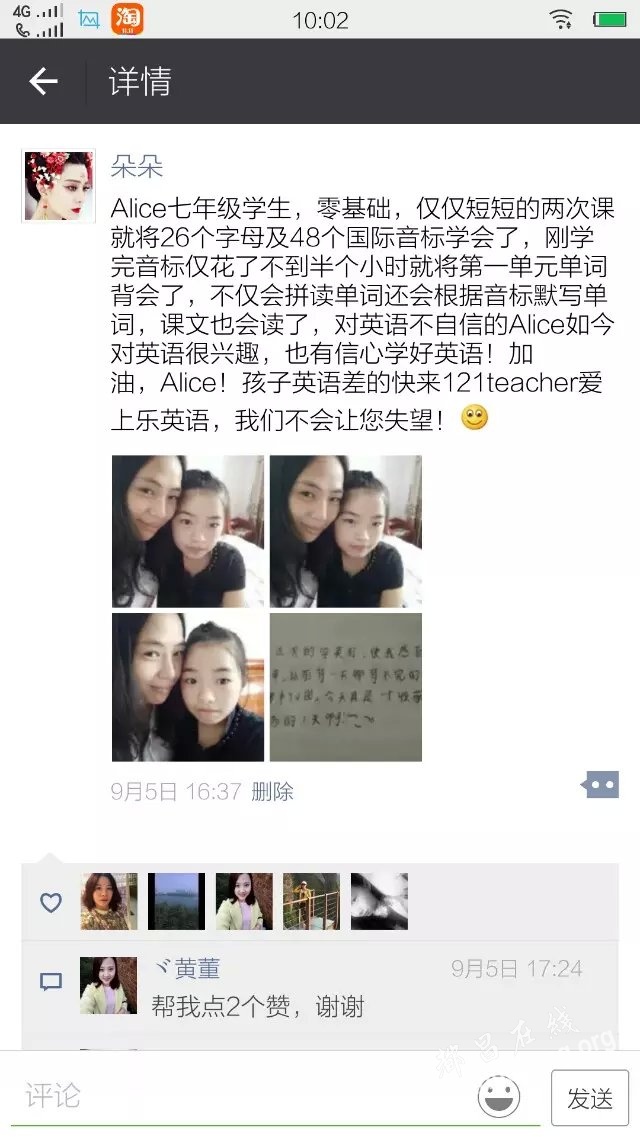This screenshot has width=640, height=1137.
Task: Reply to comment 帮我点2个赞，谢谢
Action: click(257, 1006)
